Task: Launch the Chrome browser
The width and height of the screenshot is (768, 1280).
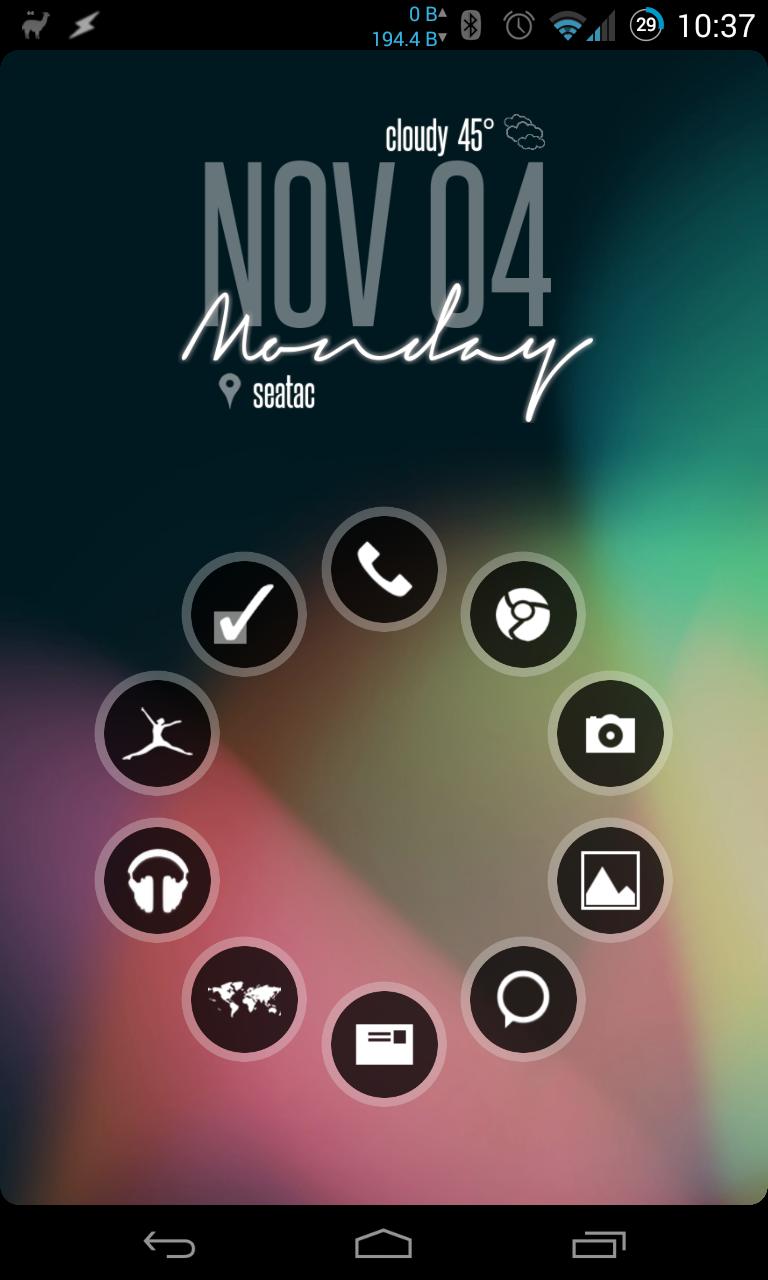Action: [x=523, y=614]
